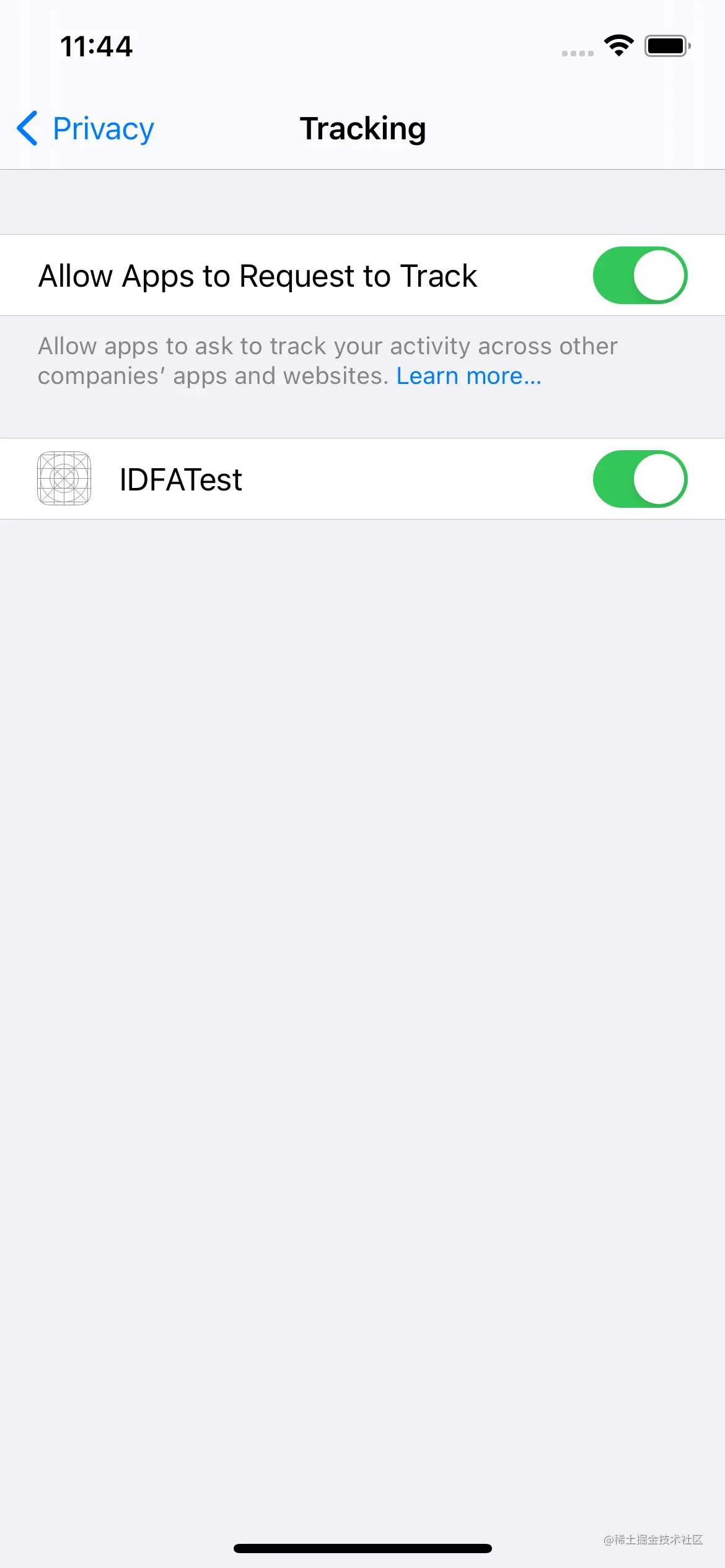
Task: Disable tracking for IDFATest
Action: click(x=639, y=479)
